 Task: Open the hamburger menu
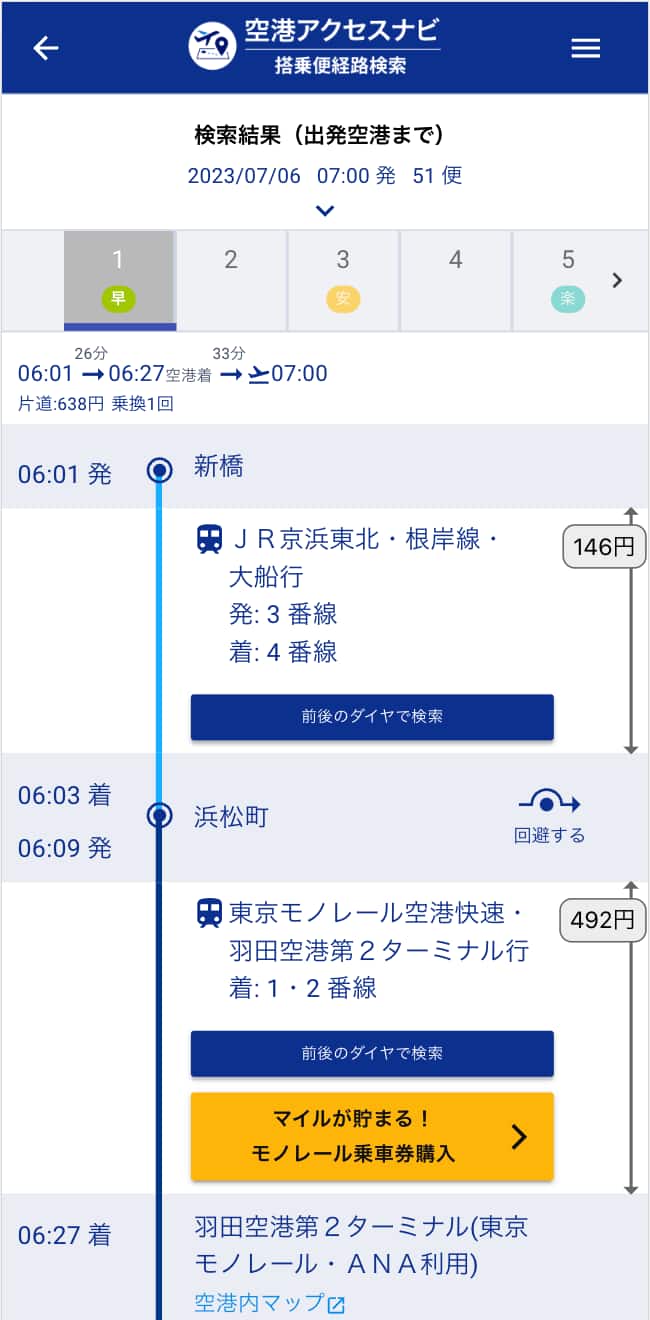click(x=585, y=48)
